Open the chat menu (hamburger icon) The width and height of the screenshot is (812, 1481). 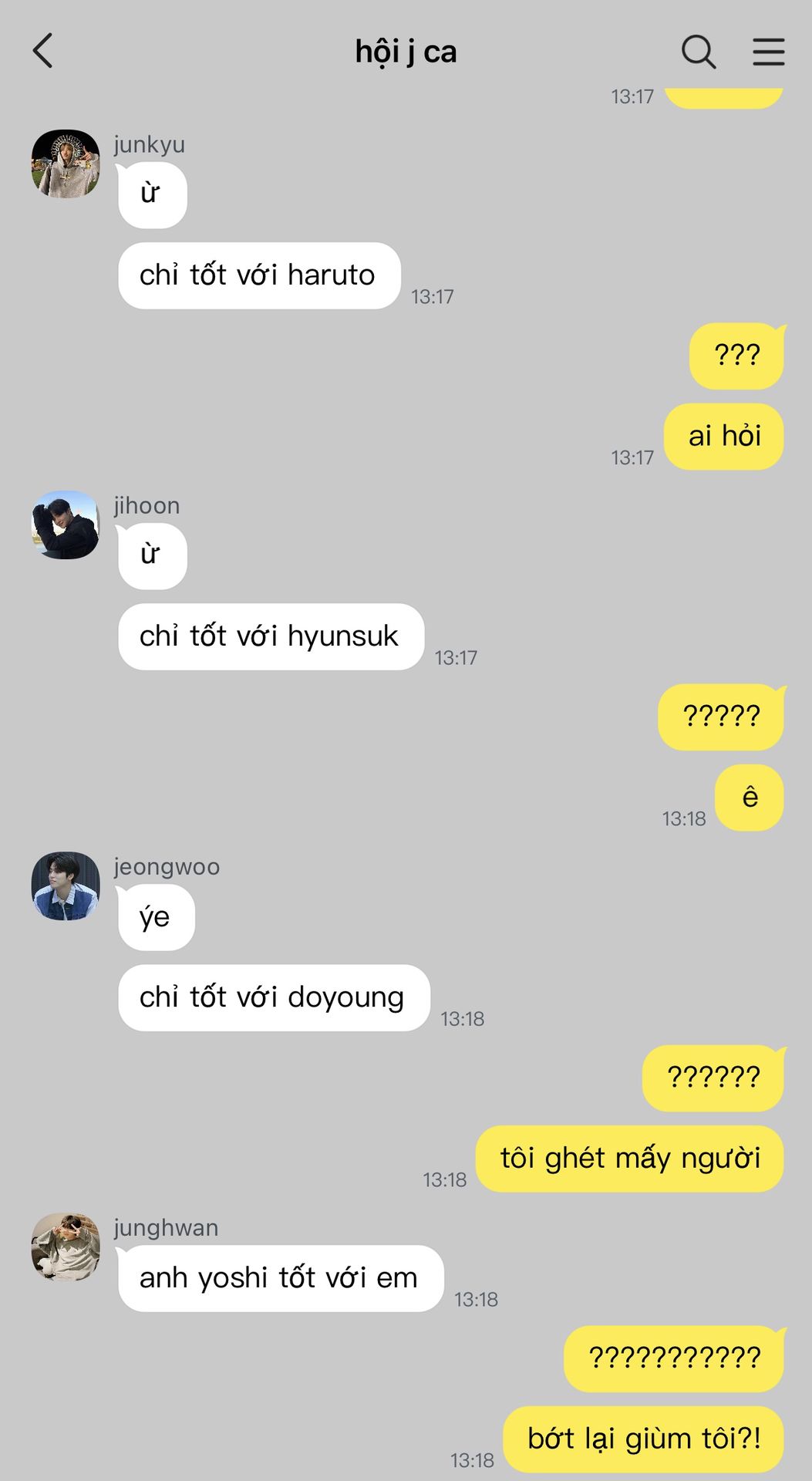coord(768,52)
